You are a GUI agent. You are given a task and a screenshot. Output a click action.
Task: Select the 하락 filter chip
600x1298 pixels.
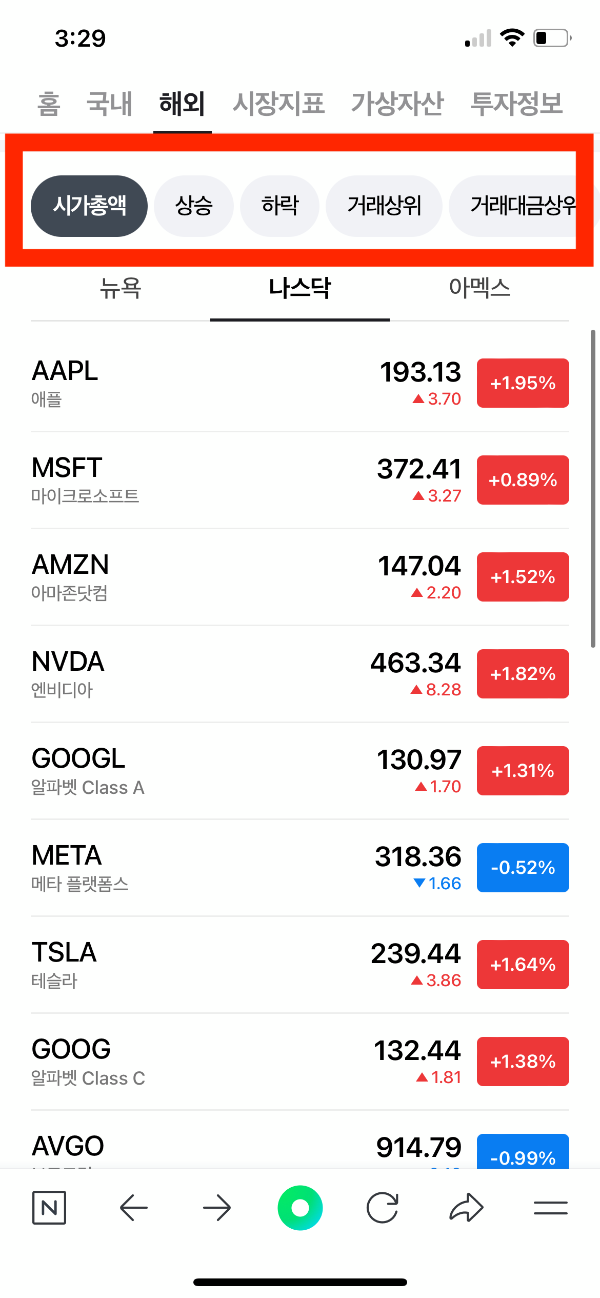(x=280, y=206)
